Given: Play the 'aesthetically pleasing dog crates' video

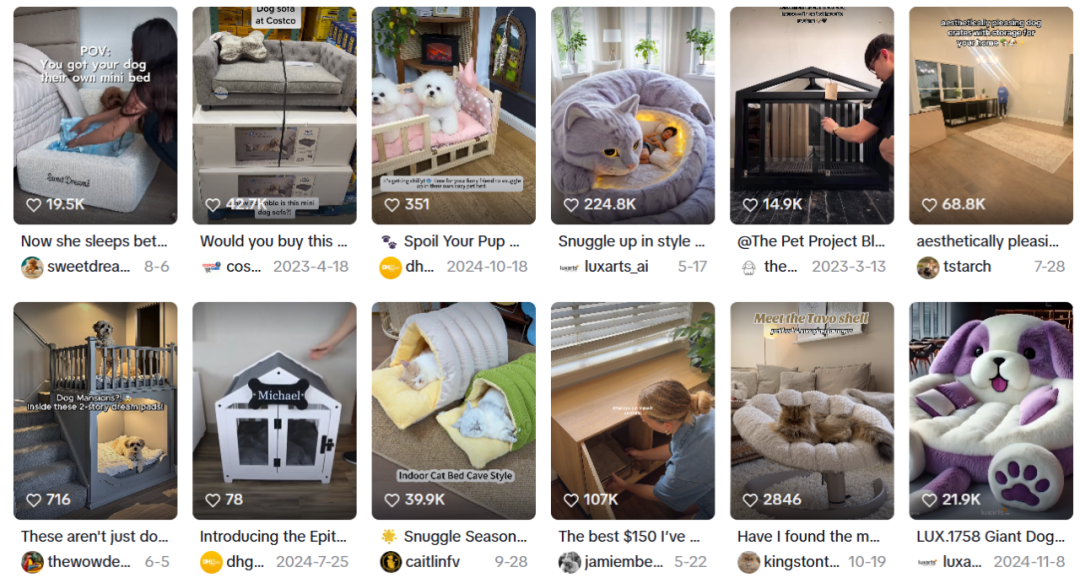Looking at the screenshot, I should pos(990,115).
